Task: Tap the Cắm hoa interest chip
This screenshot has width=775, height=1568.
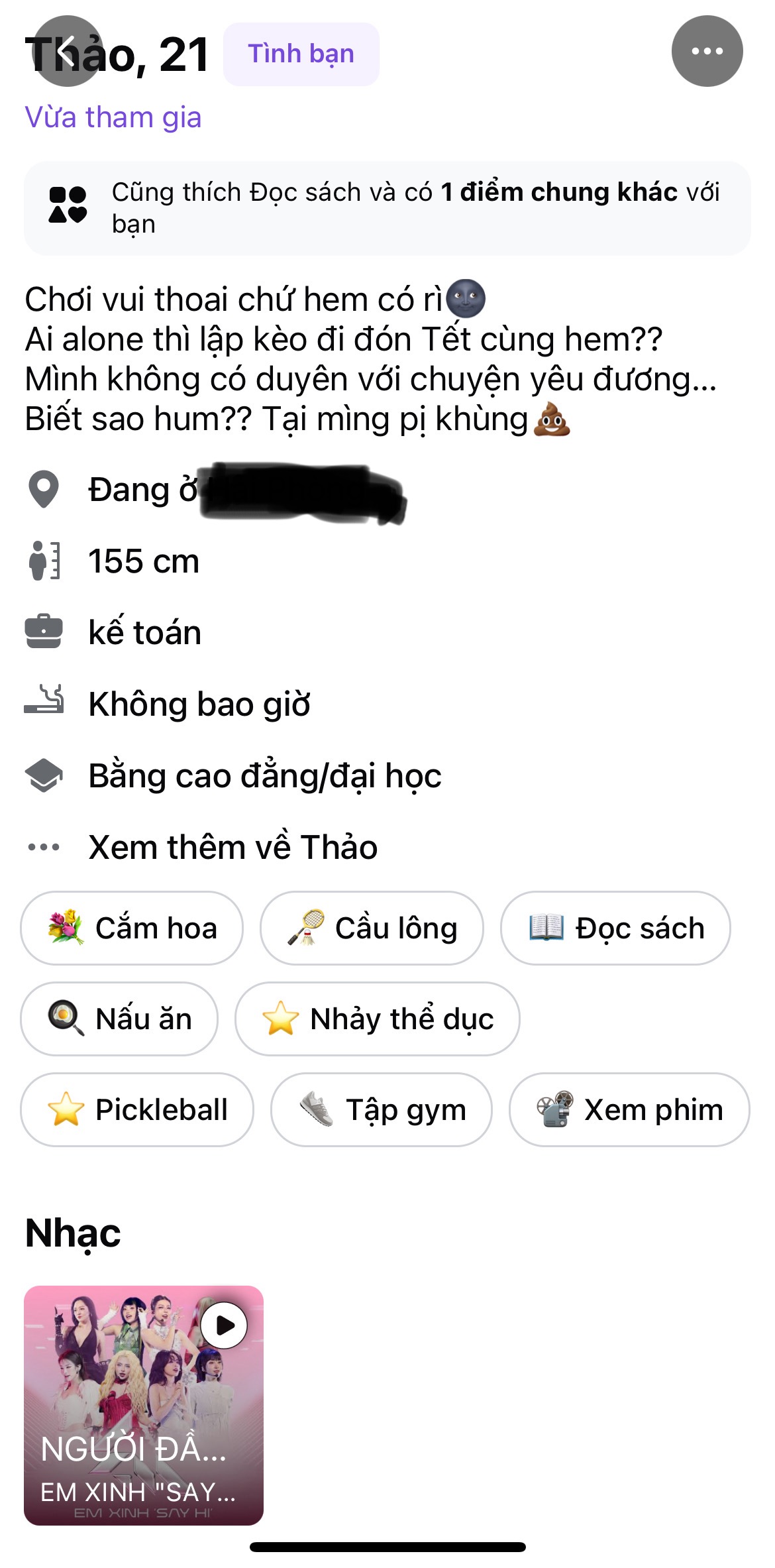Action: coord(132,928)
